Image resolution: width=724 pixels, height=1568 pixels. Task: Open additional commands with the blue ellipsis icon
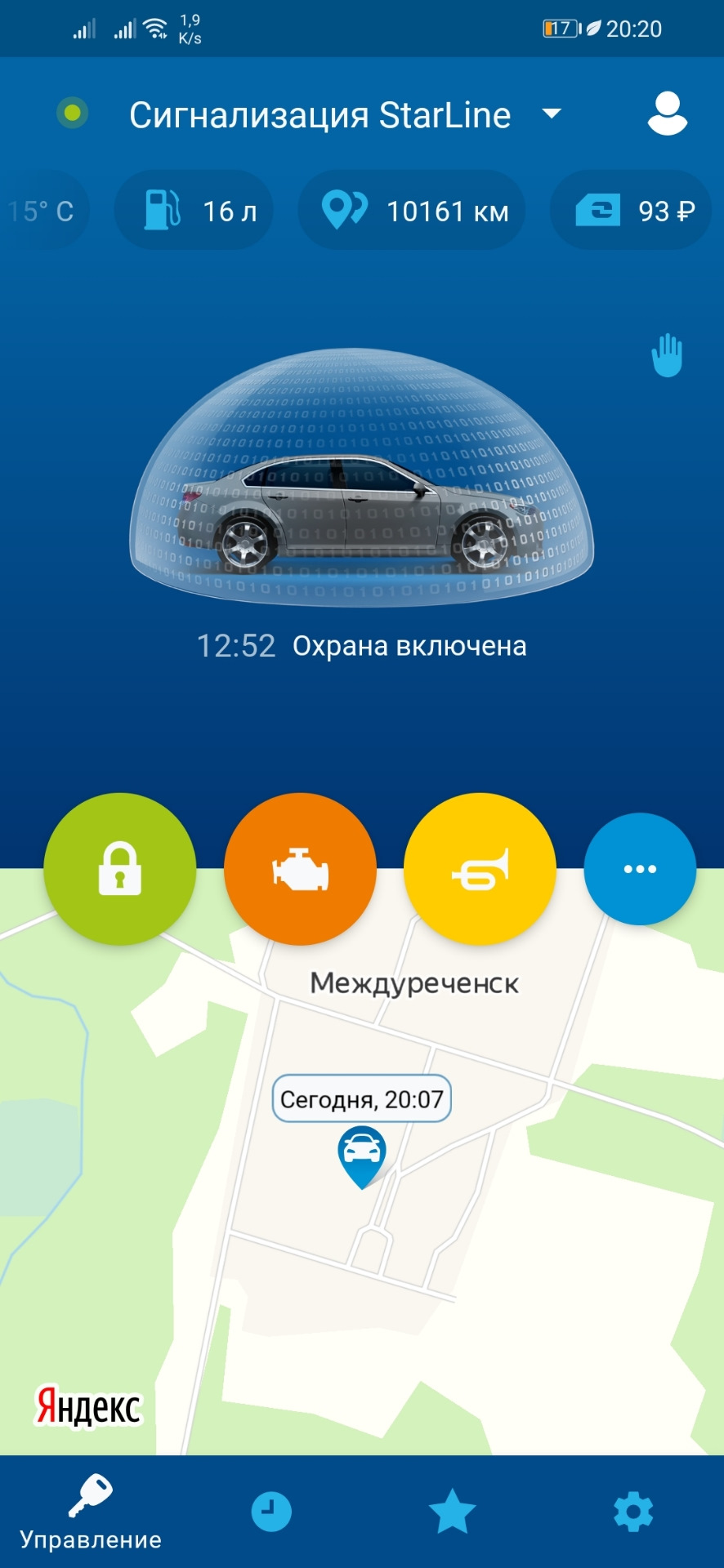click(x=641, y=868)
